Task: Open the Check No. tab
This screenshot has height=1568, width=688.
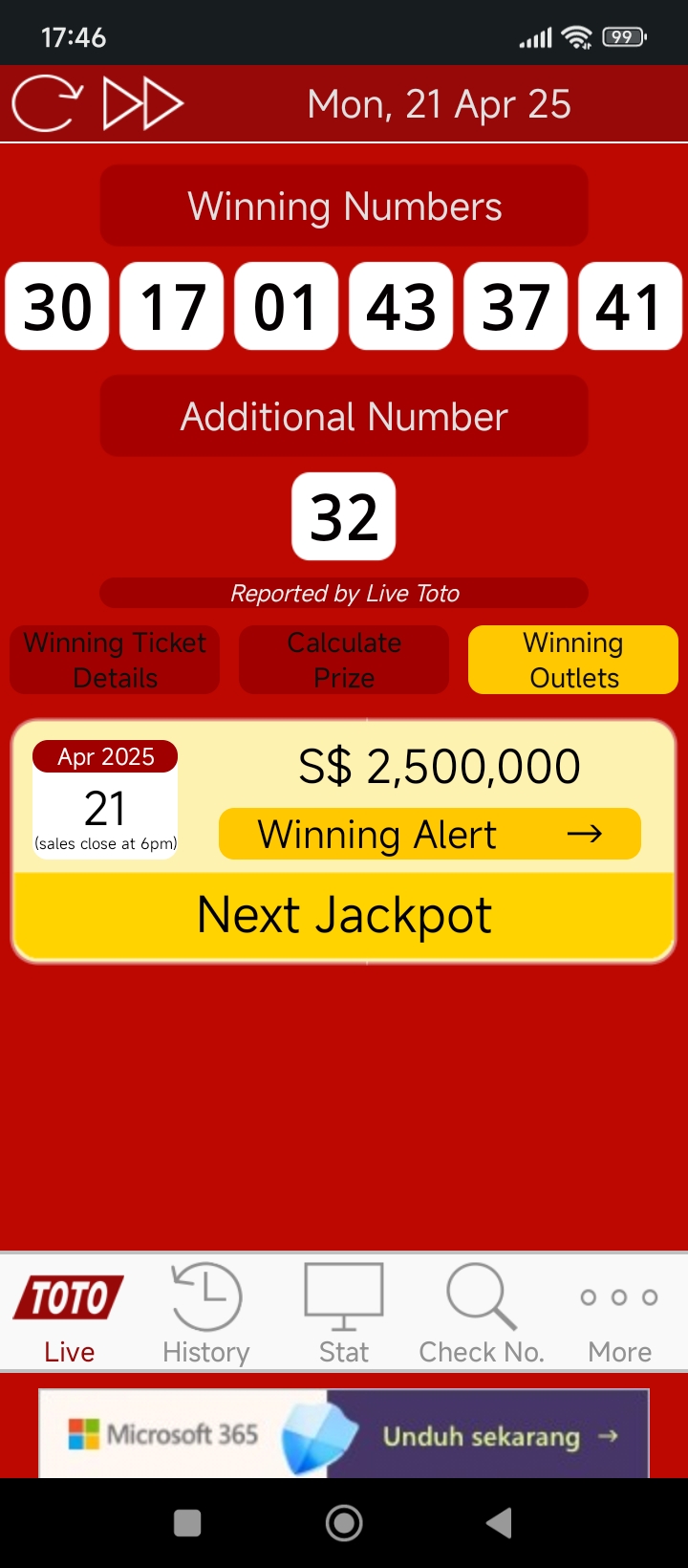Action: pos(482,1312)
